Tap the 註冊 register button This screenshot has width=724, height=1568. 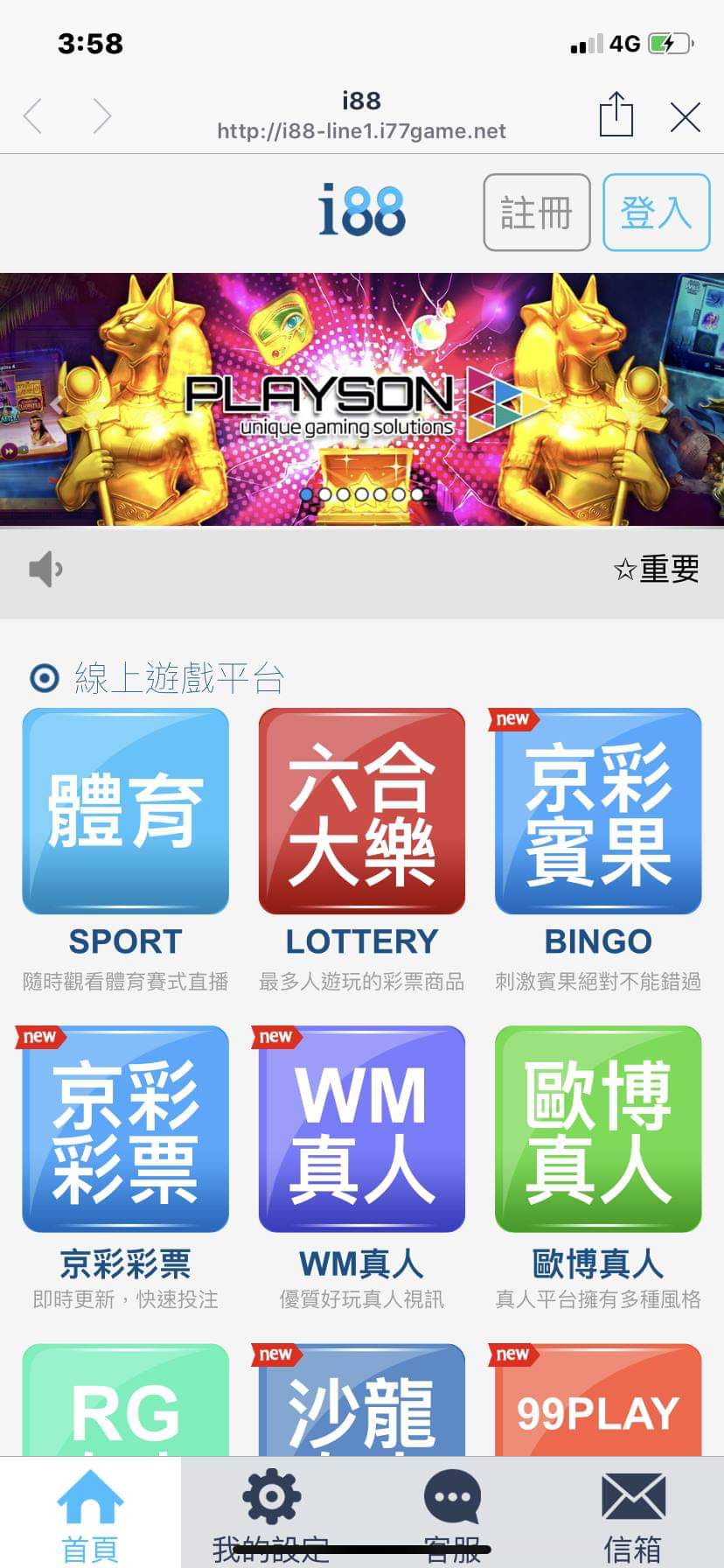click(x=536, y=213)
